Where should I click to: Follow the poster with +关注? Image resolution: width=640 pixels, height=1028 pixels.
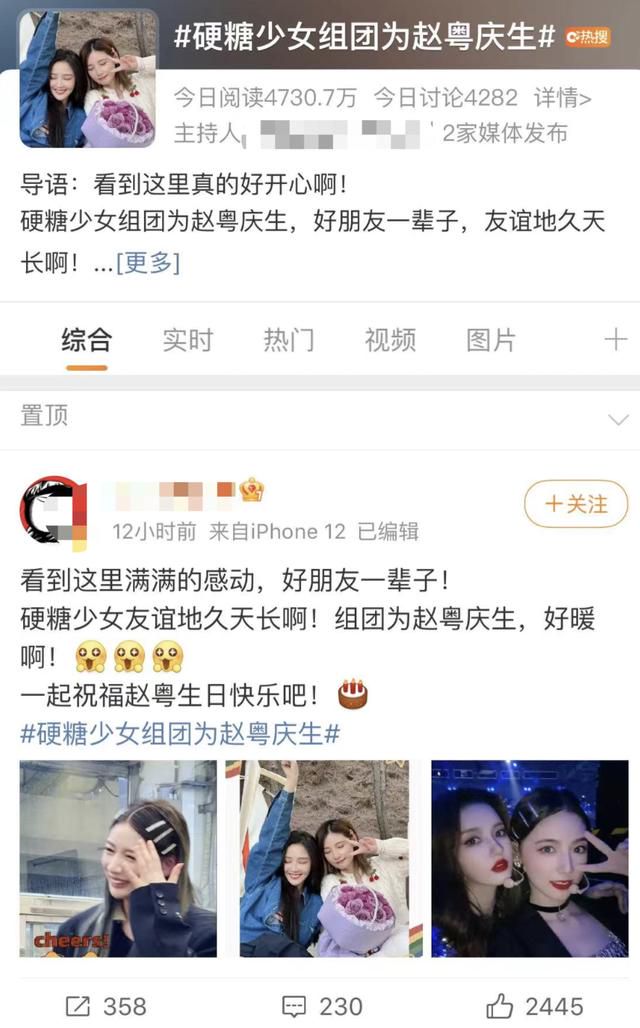[x=575, y=504]
